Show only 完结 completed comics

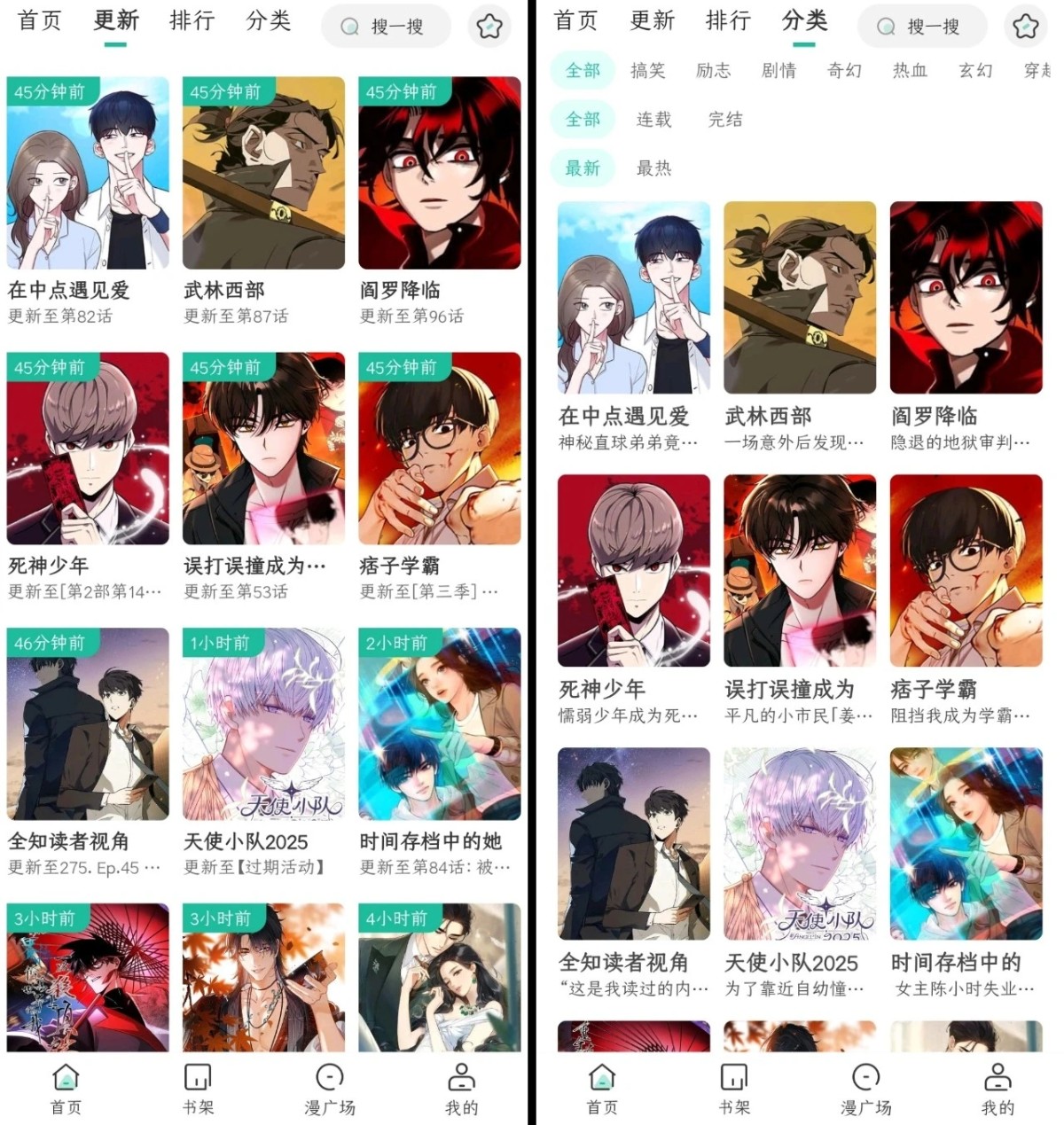point(724,120)
